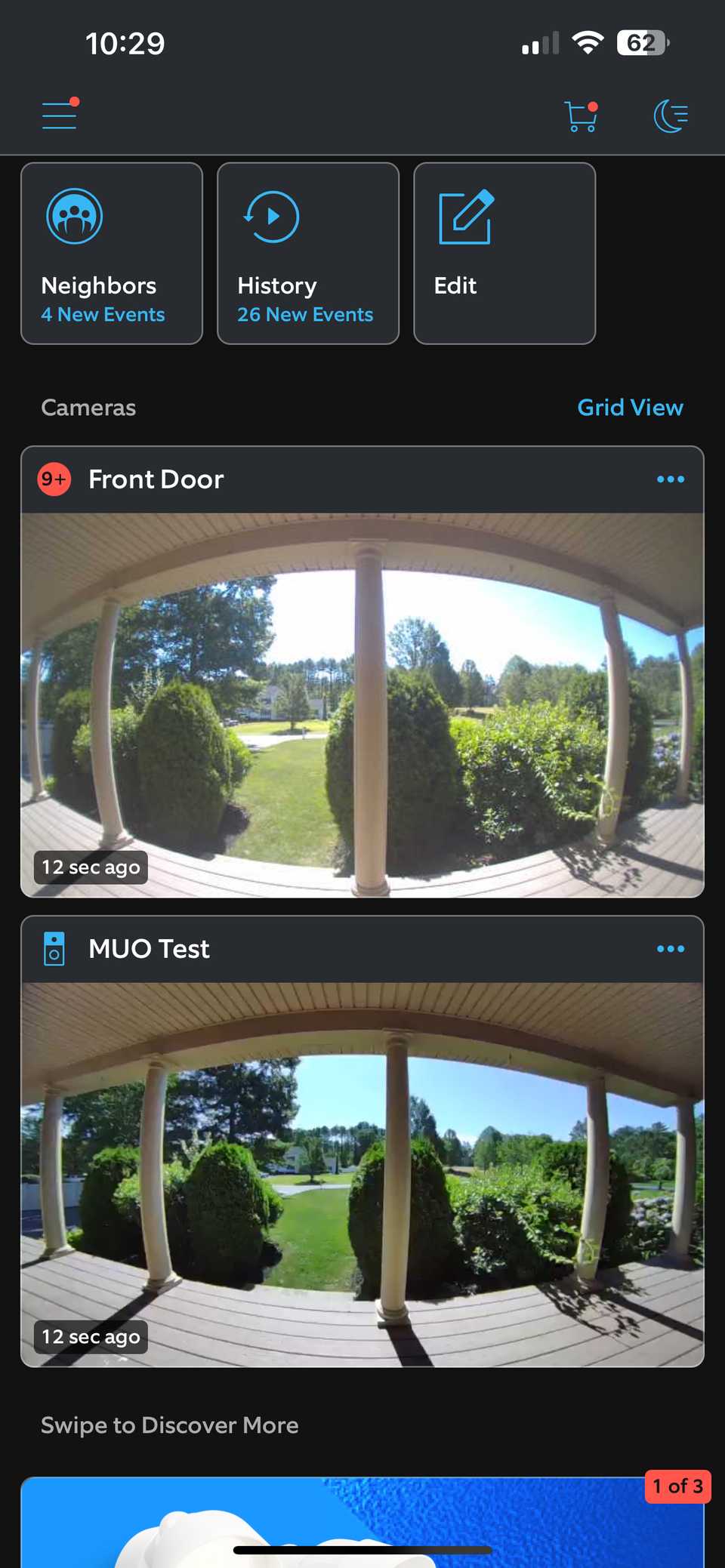Viewport: 725px width, 1568px height.
Task: Open the shopping cart
Action: (x=581, y=116)
